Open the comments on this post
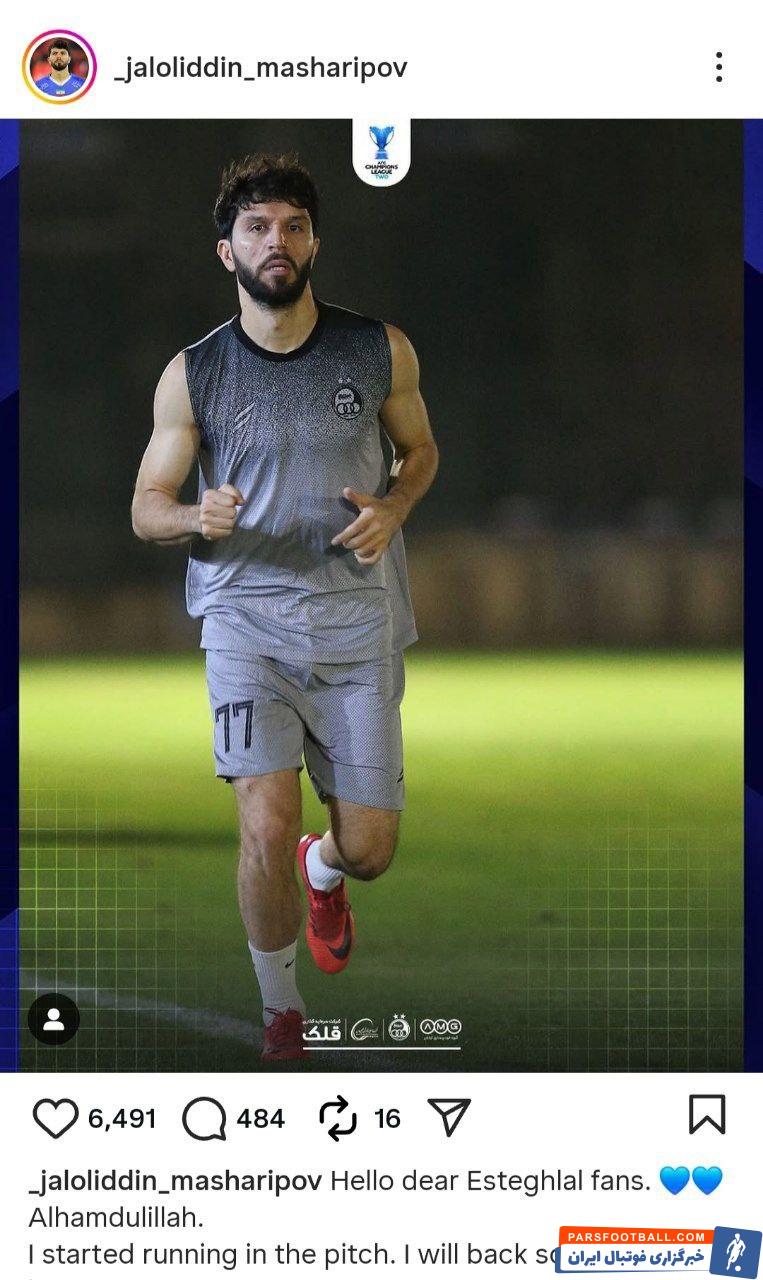 point(204,1118)
